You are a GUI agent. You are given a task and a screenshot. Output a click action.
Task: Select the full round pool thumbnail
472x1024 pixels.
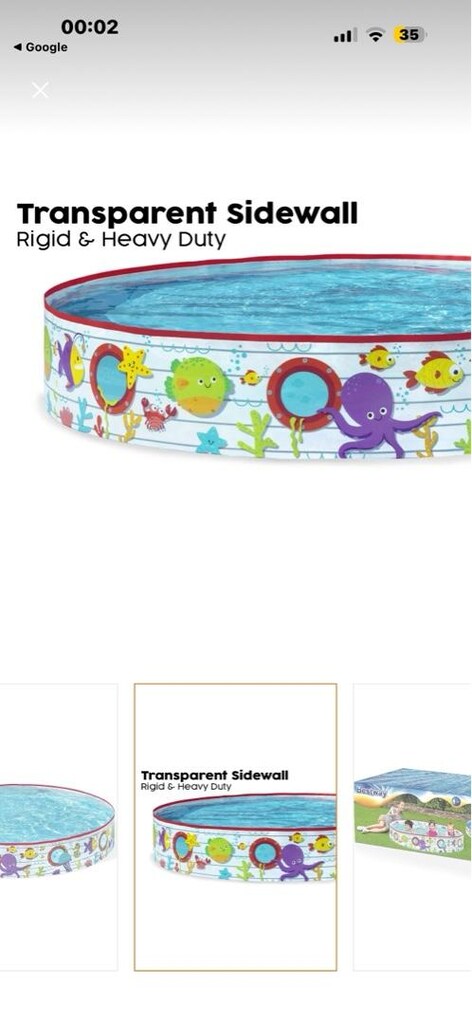point(59,827)
